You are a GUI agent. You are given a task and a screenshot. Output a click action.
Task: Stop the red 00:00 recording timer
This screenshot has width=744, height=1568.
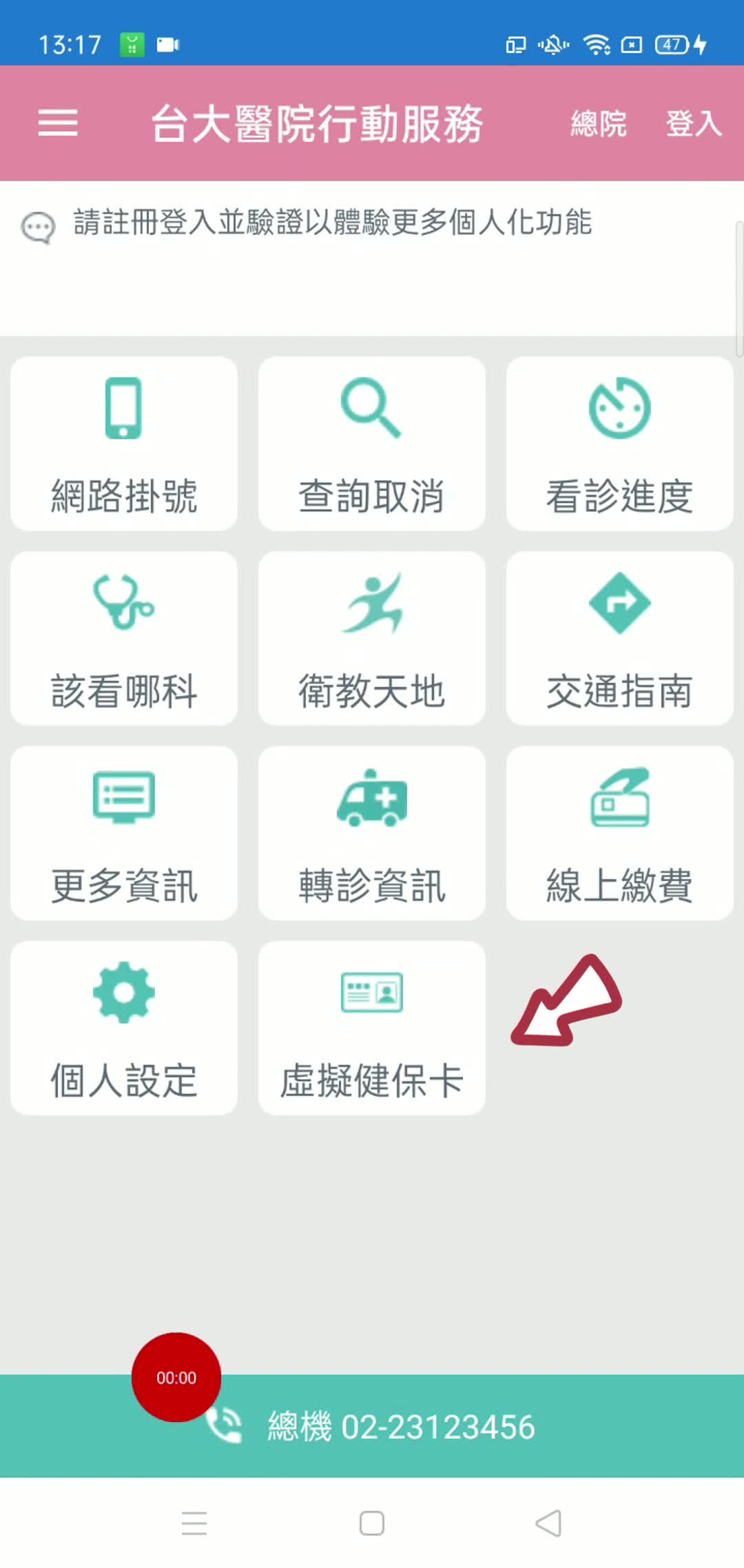tap(176, 1377)
